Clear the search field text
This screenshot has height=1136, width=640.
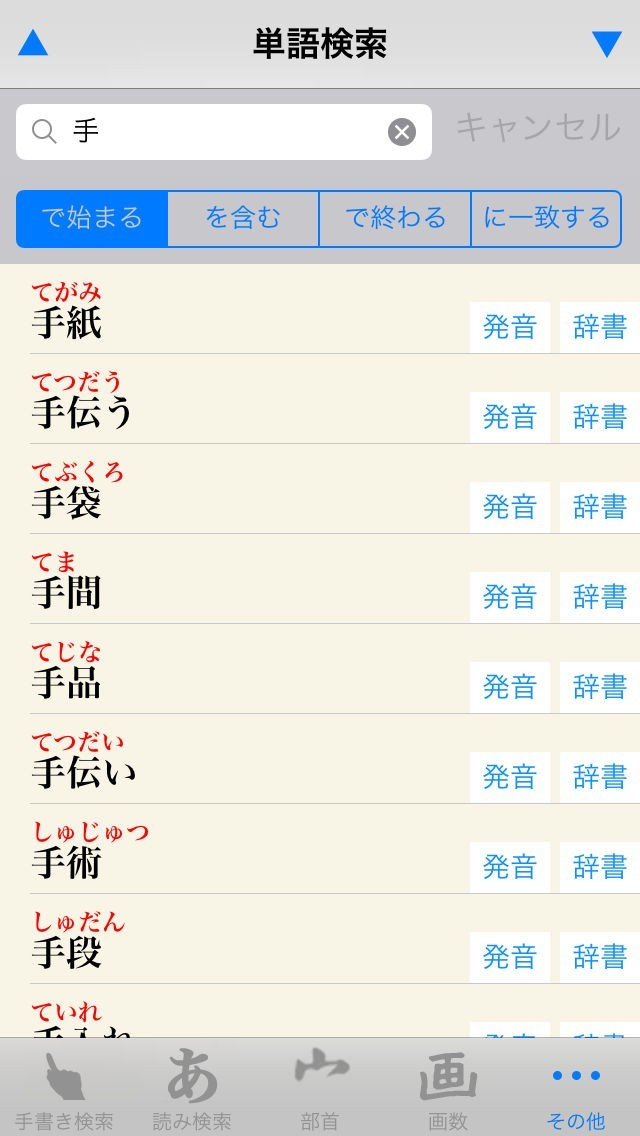click(401, 132)
